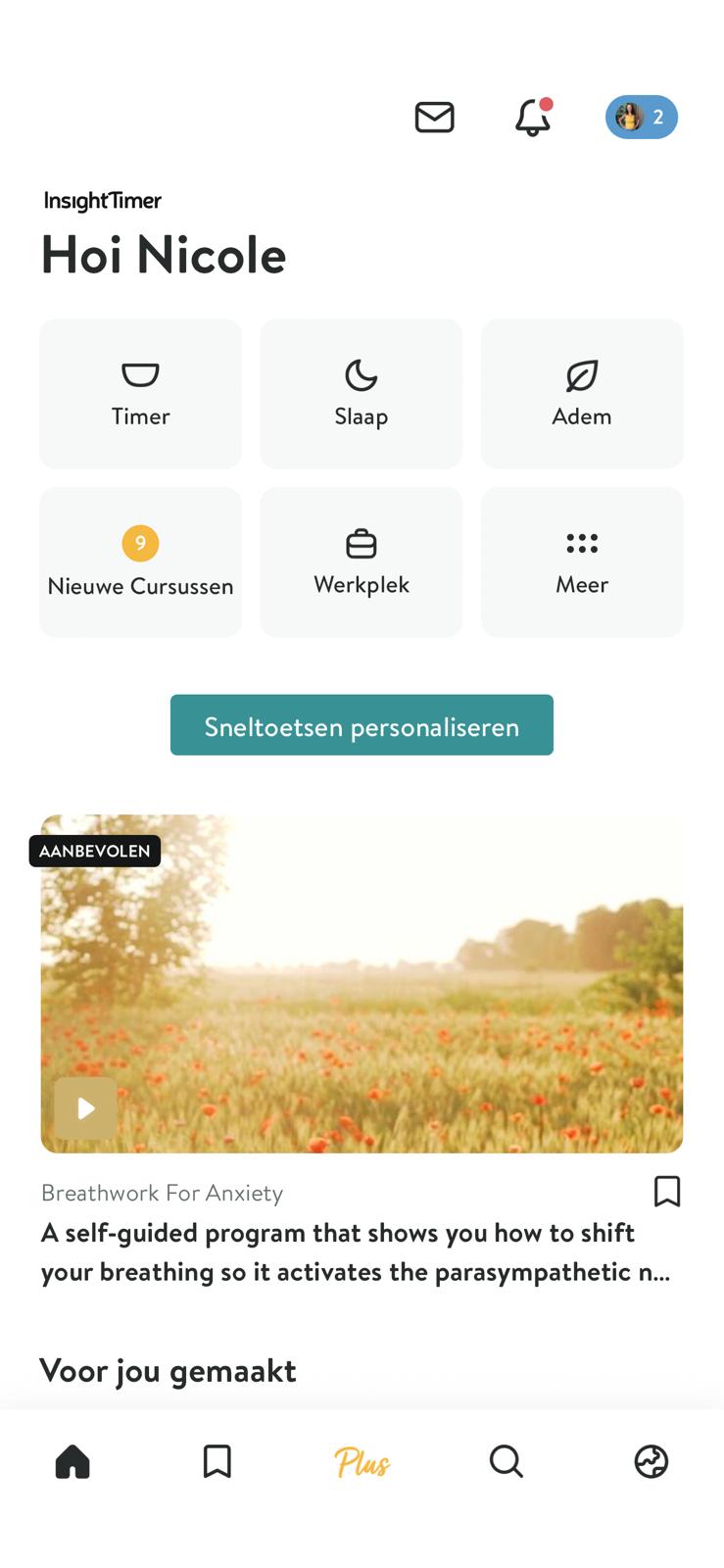Tap Sneltoetsen personaliseren button

362,725
